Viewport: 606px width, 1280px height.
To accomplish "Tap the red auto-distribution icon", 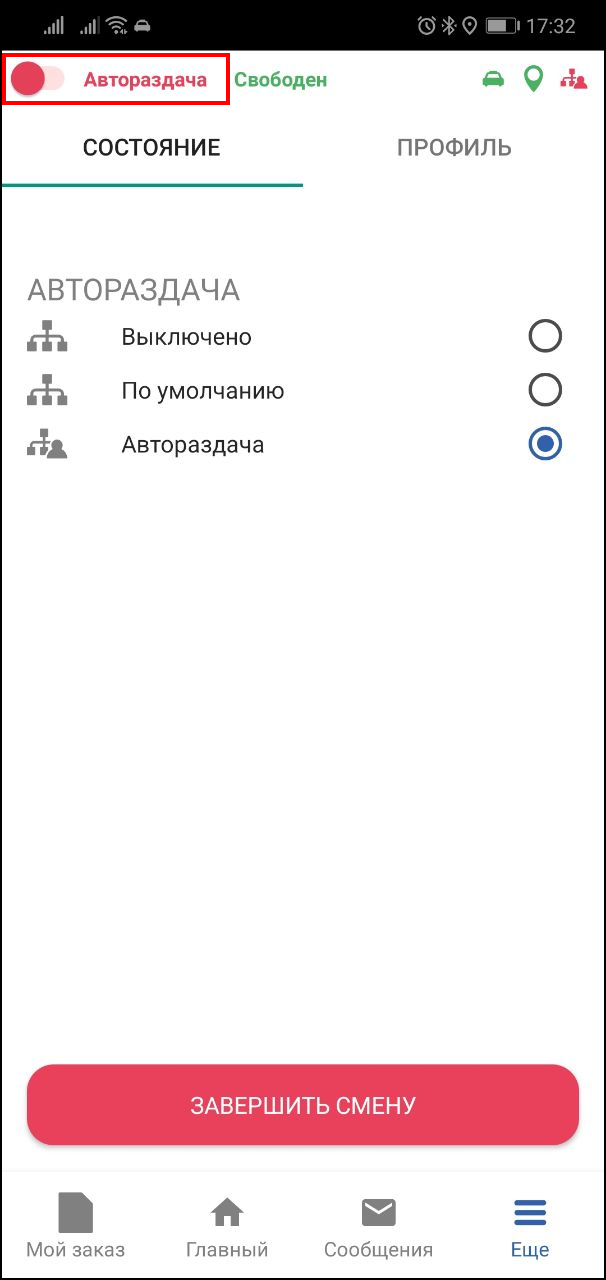I will (574, 79).
